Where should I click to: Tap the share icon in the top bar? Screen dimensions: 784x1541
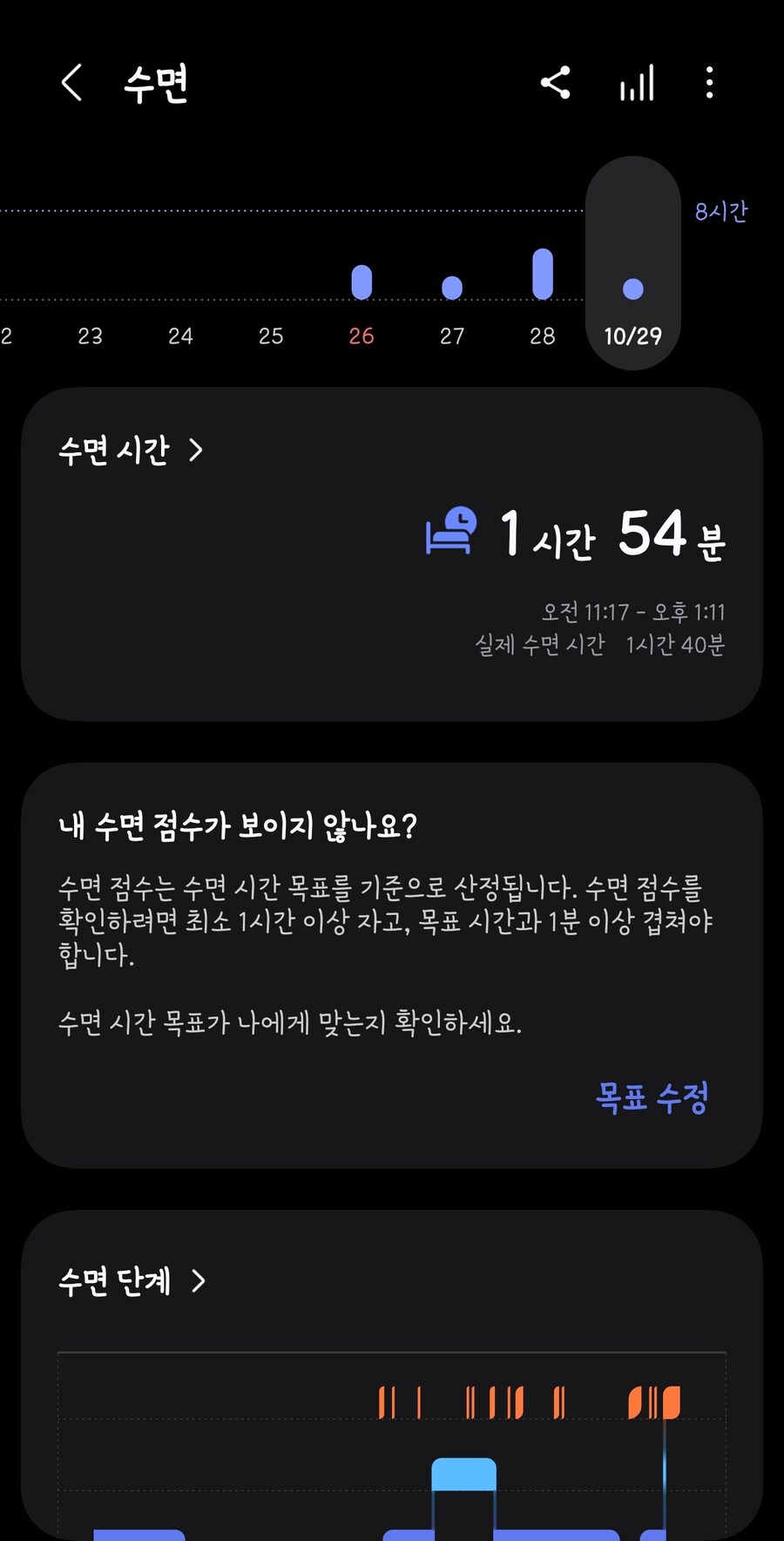(557, 83)
